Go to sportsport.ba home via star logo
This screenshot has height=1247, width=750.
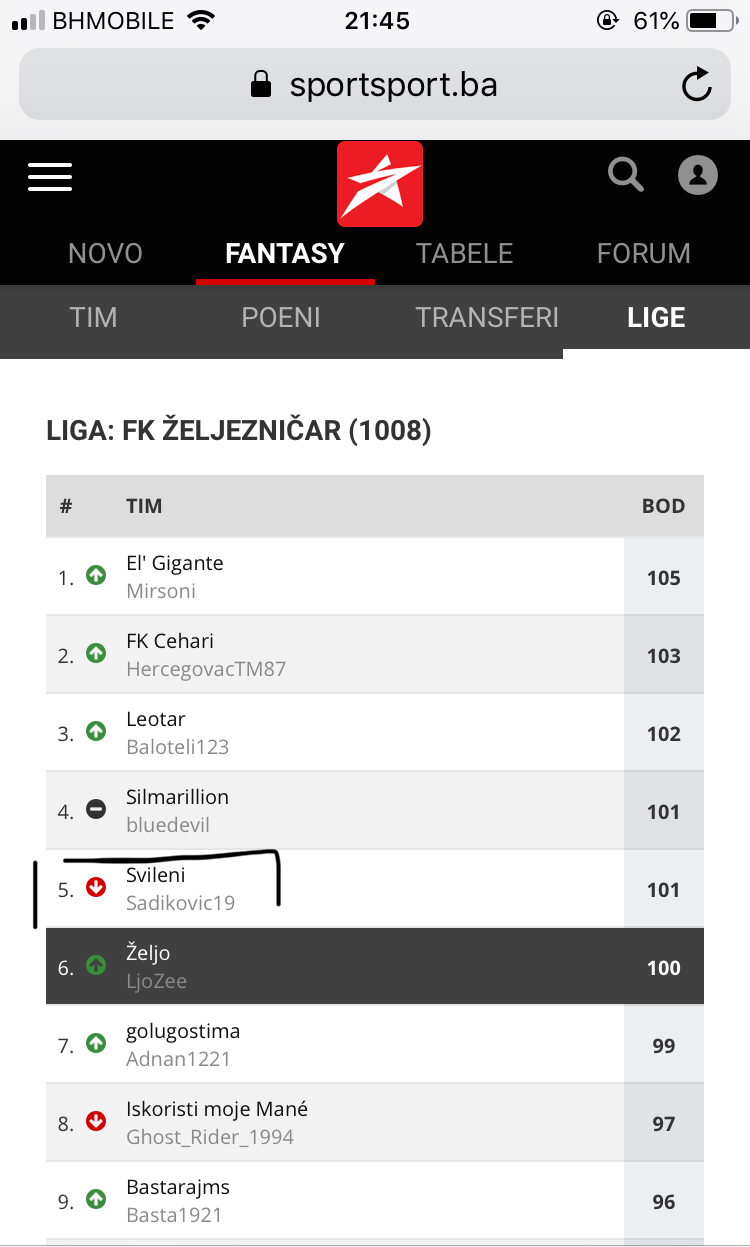point(380,184)
